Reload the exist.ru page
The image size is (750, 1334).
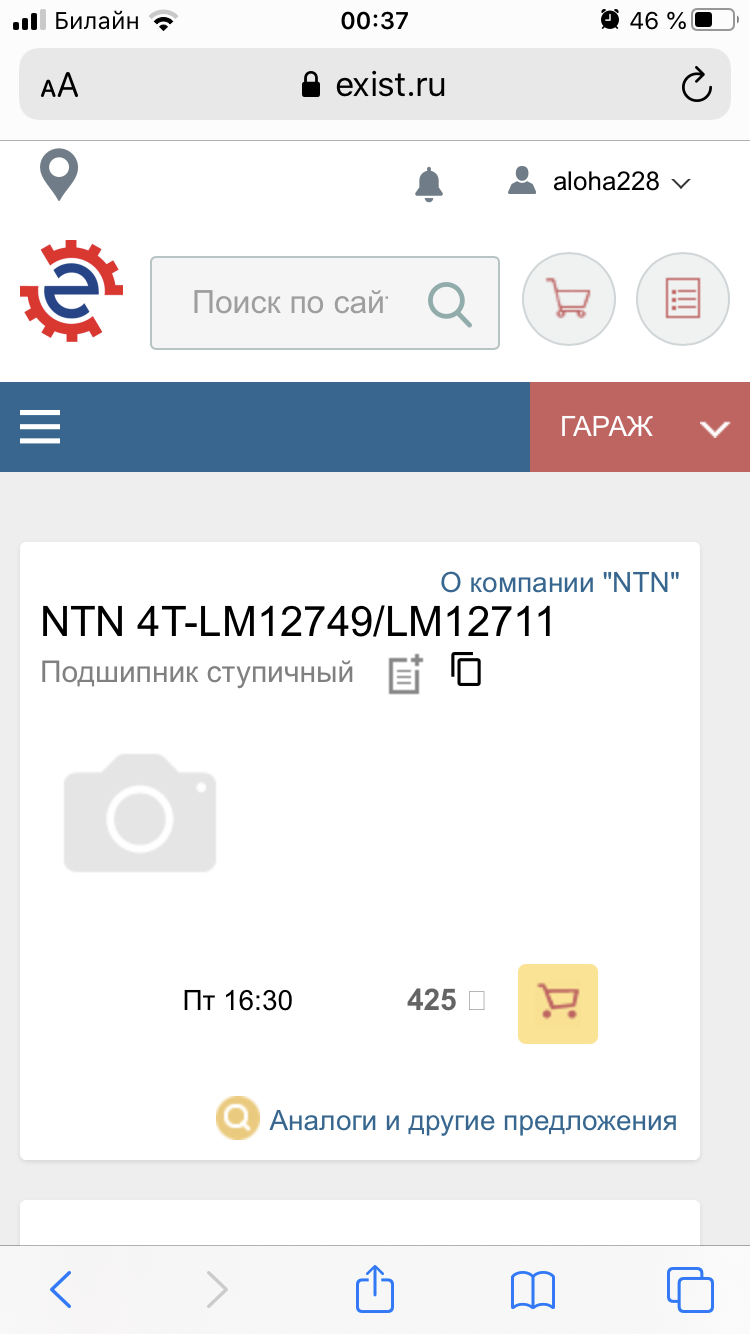(696, 85)
